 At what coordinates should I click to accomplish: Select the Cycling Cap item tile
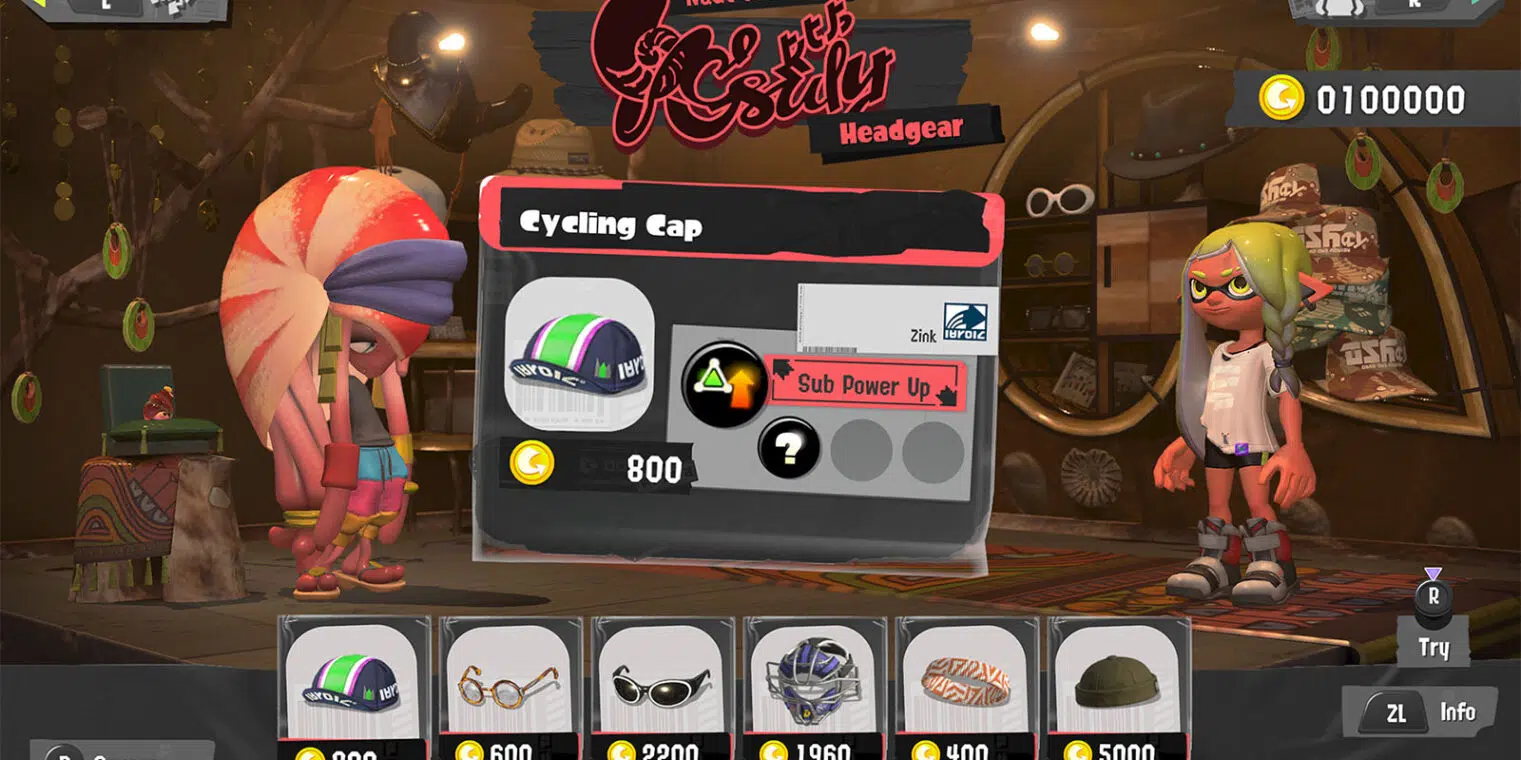pyautogui.click(x=353, y=685)
